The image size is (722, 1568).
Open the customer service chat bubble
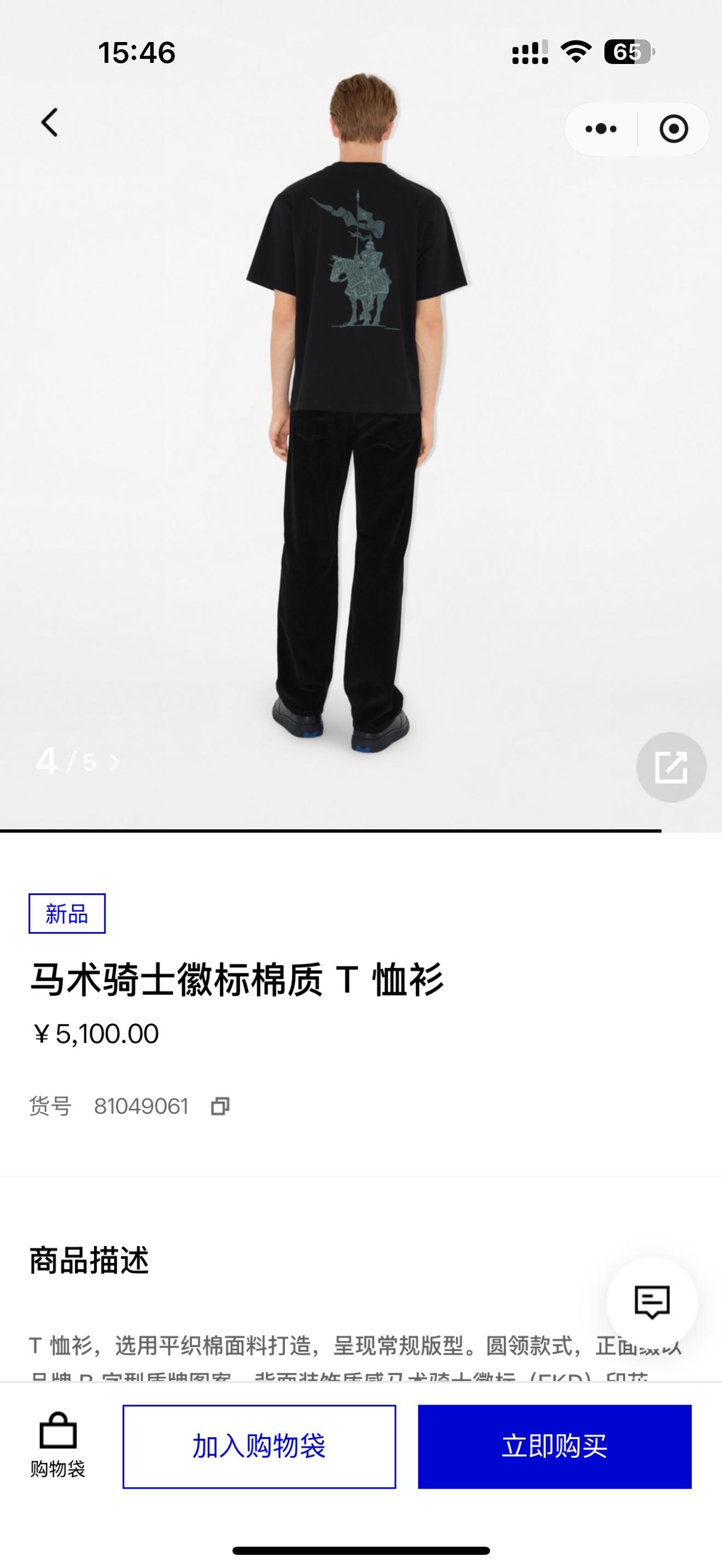pos(652,1302)
